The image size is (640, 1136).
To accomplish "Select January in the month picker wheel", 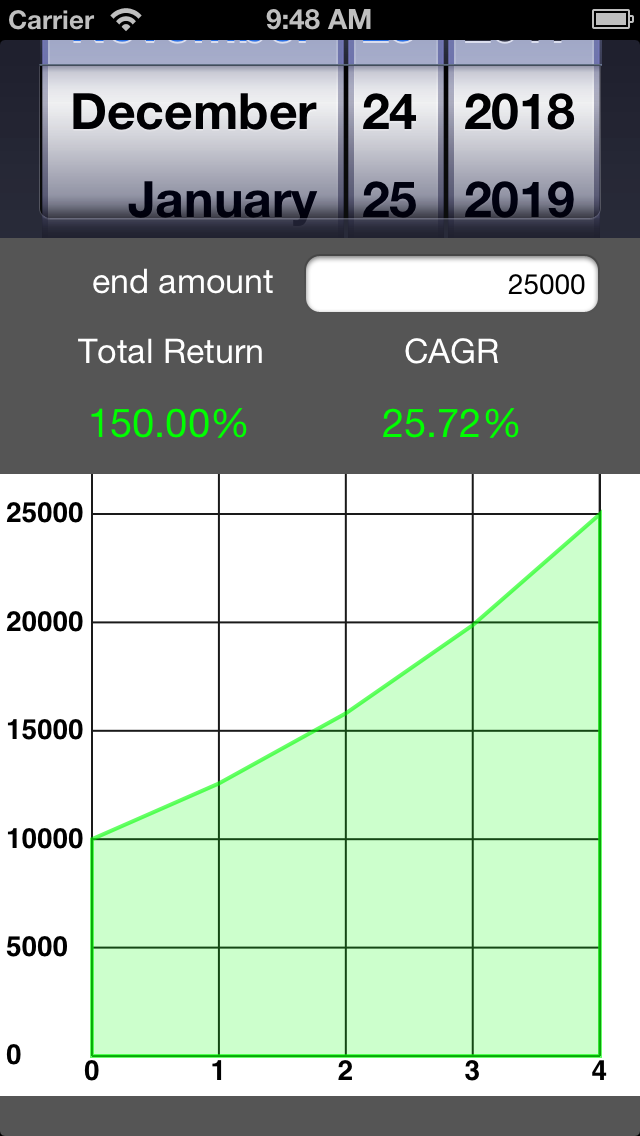I will (x=223, y=200).
